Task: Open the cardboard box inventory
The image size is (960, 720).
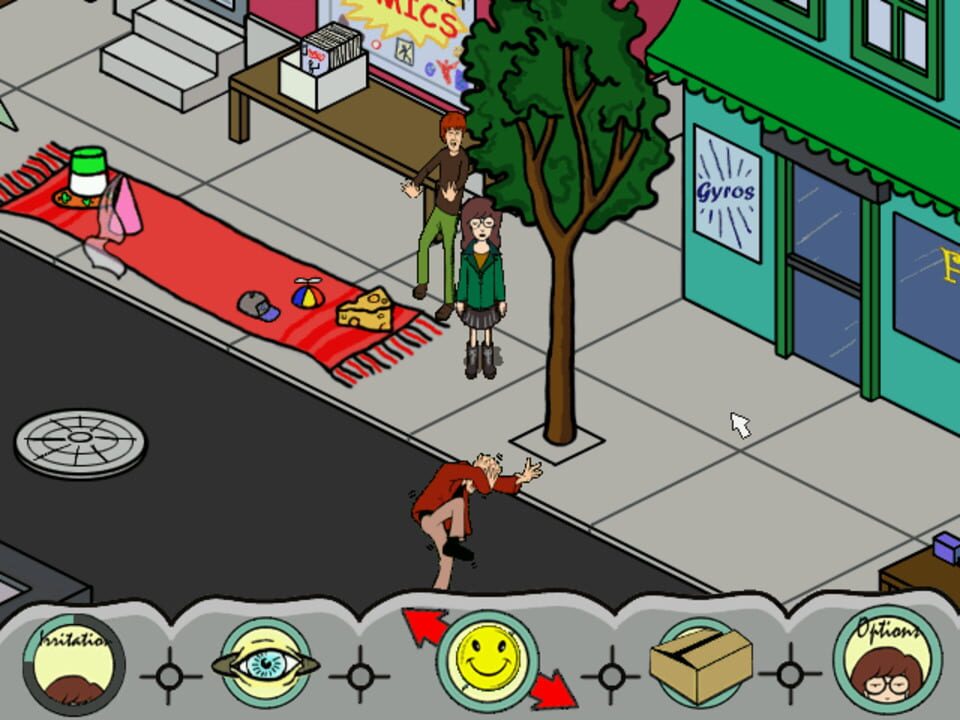Action: (701, 662)
